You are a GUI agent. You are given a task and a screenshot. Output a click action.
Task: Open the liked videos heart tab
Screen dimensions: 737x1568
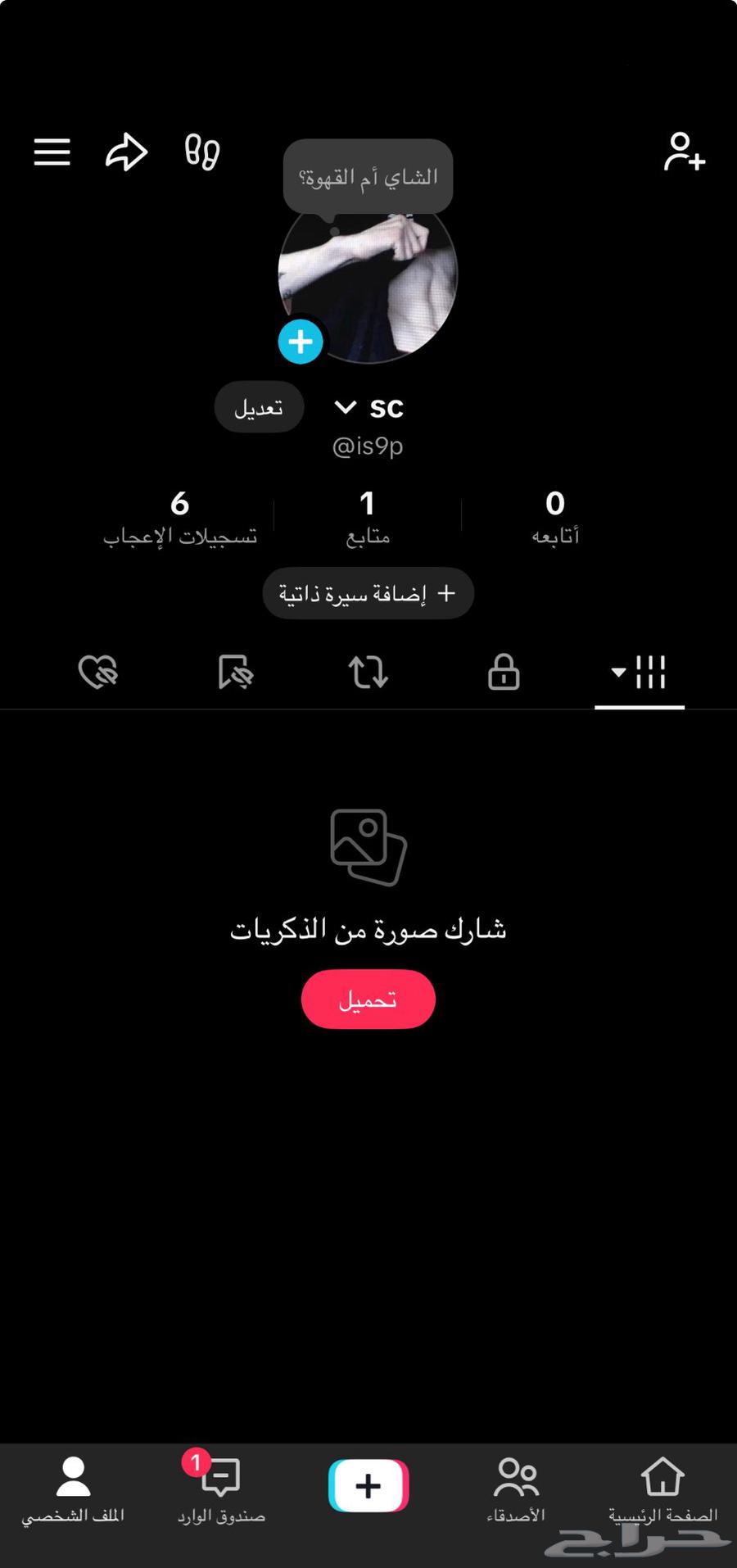(97, 672)
